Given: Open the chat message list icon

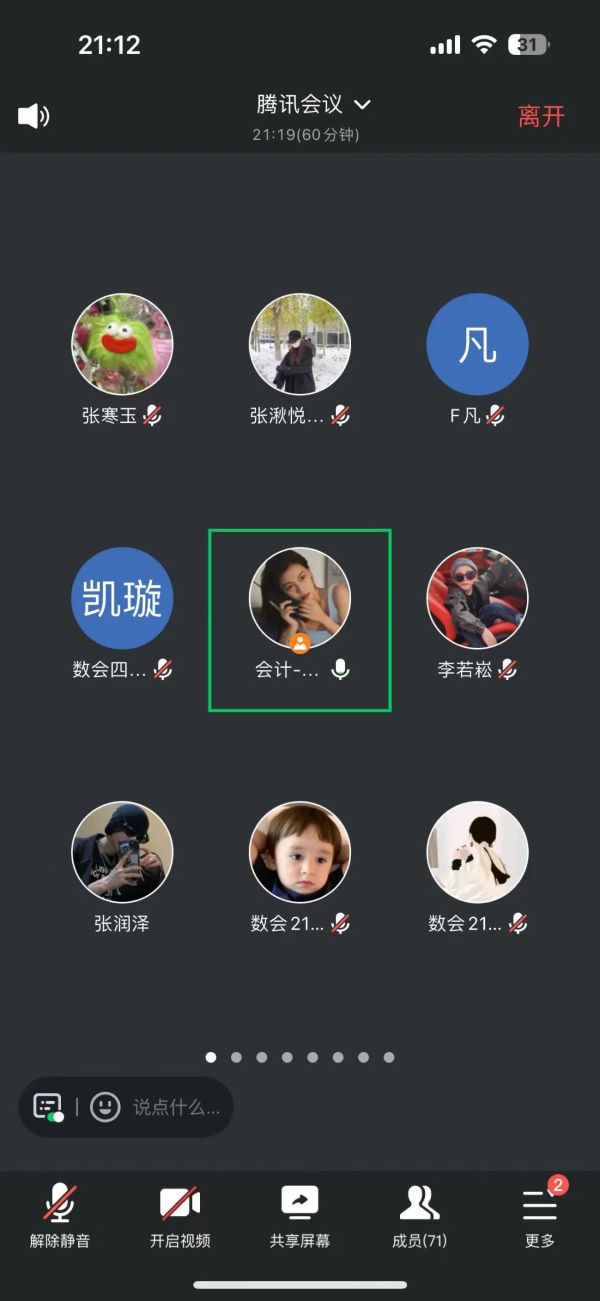Looking at the screenshot, I should point(48,1107).
